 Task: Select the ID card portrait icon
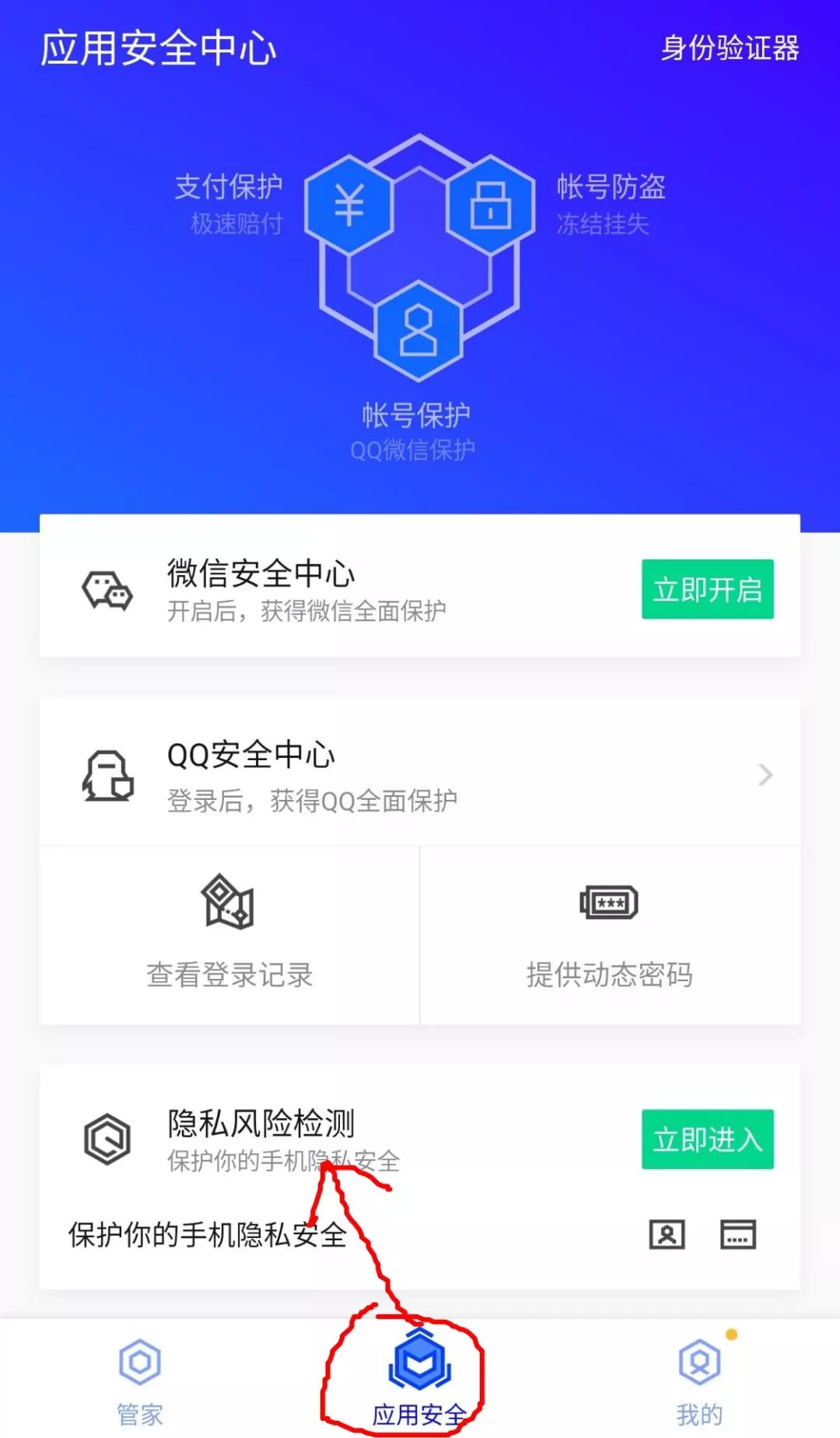pos(667,1234)
